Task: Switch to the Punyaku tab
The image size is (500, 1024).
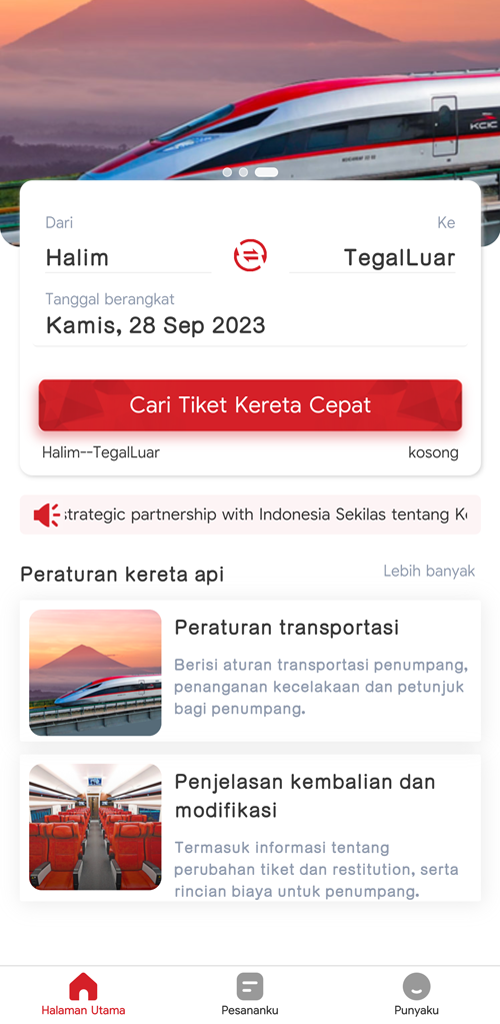Action: click(416, 995)
